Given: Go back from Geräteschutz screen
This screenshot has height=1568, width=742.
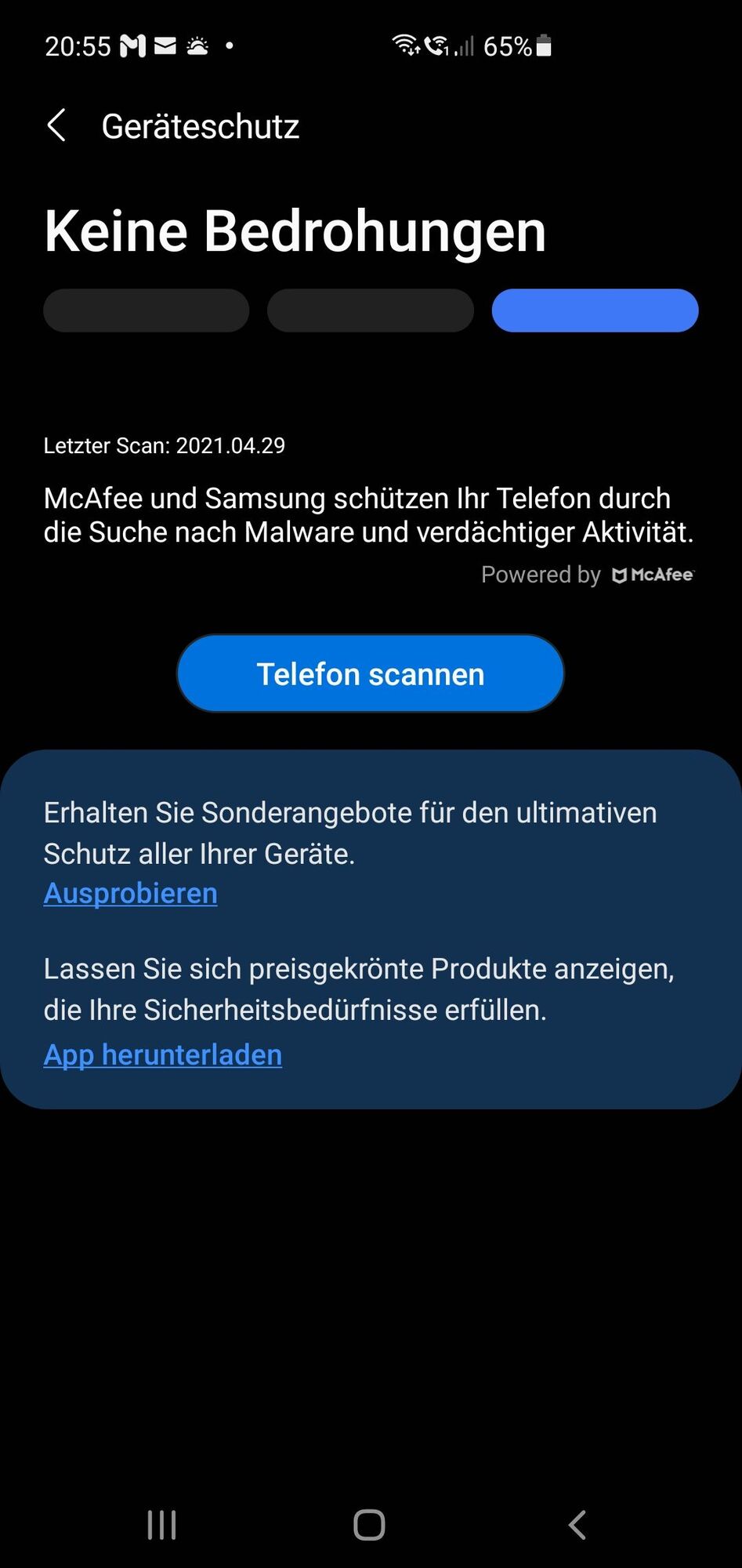Looking at the screenshot, I should pos(56,125).
